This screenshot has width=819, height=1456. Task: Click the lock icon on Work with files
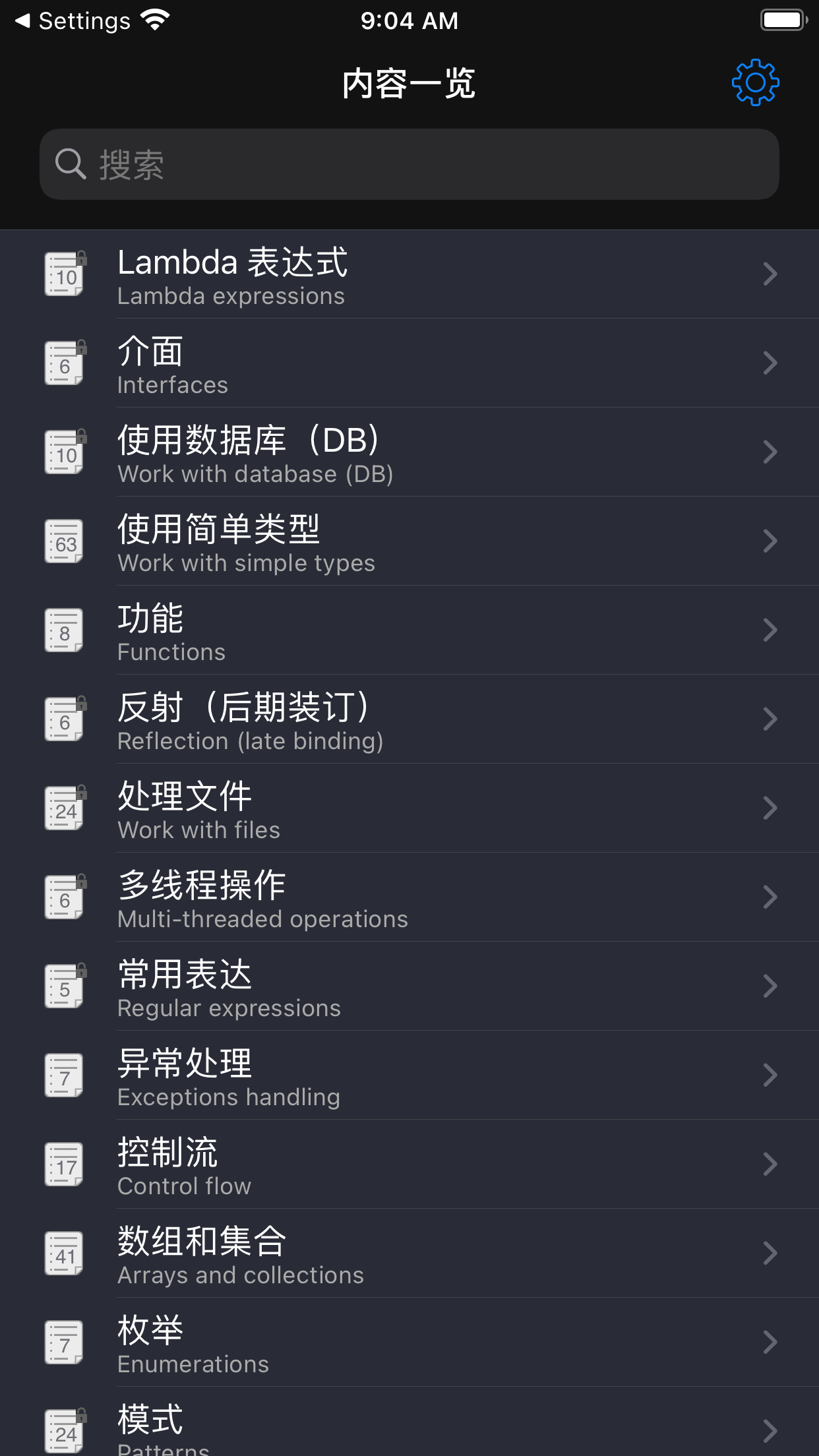(x=82, y=793)
